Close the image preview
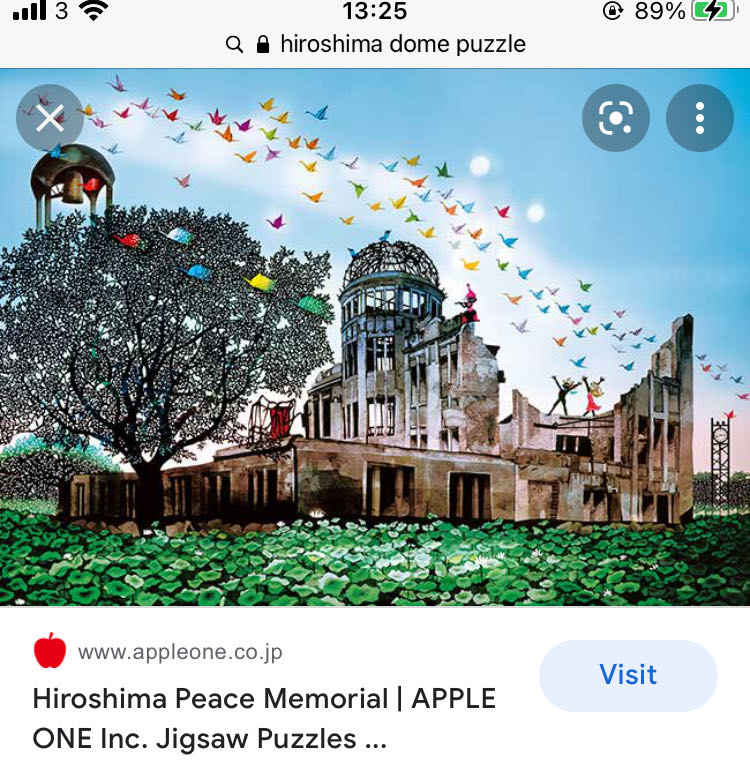This screenshot has height=761, width=750. [x=50, y=120]
